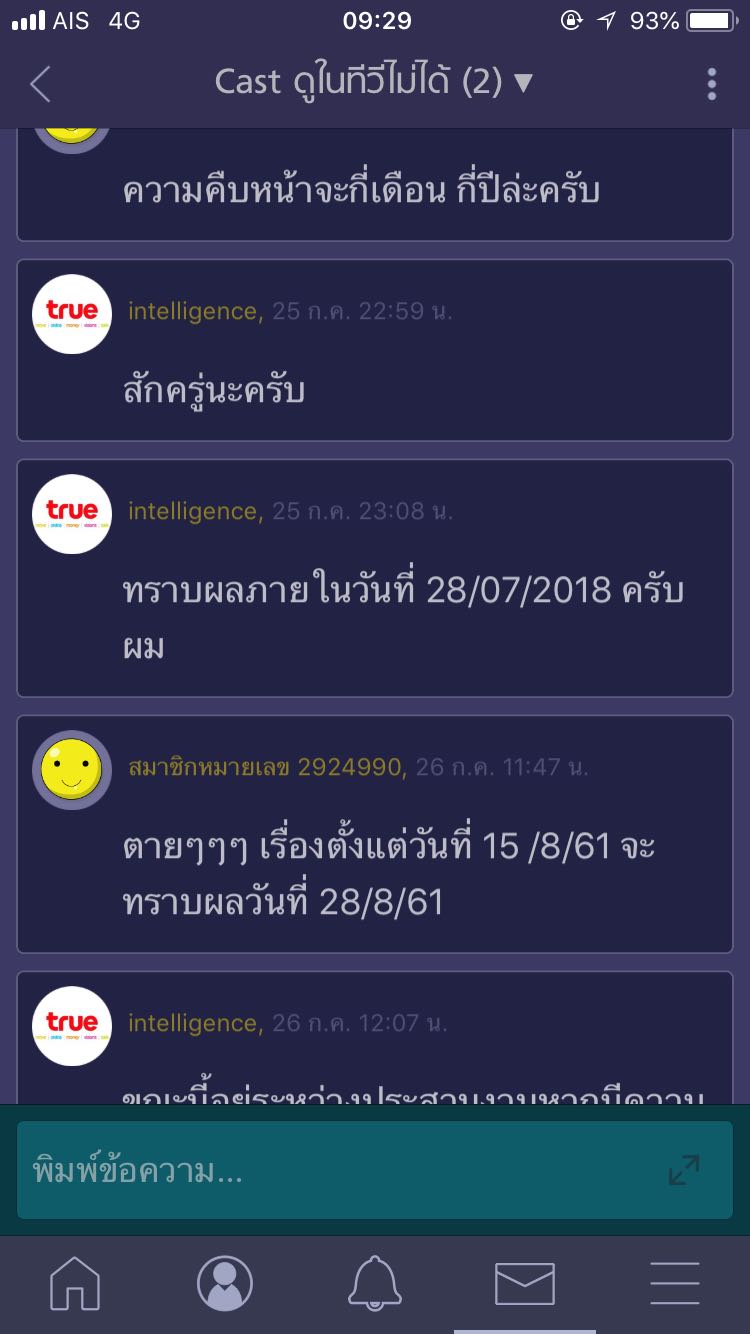
Task: Tap the smiley avatar of member 2924990
Action: [x=72, y=770]
